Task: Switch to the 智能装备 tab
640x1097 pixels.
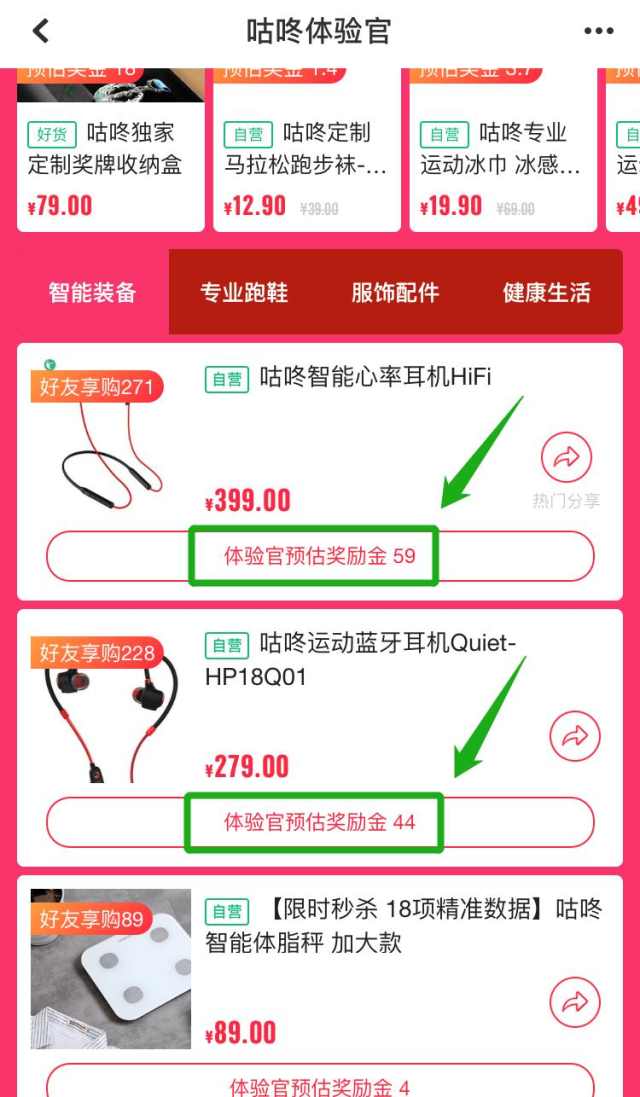Action: pos(92,292)
